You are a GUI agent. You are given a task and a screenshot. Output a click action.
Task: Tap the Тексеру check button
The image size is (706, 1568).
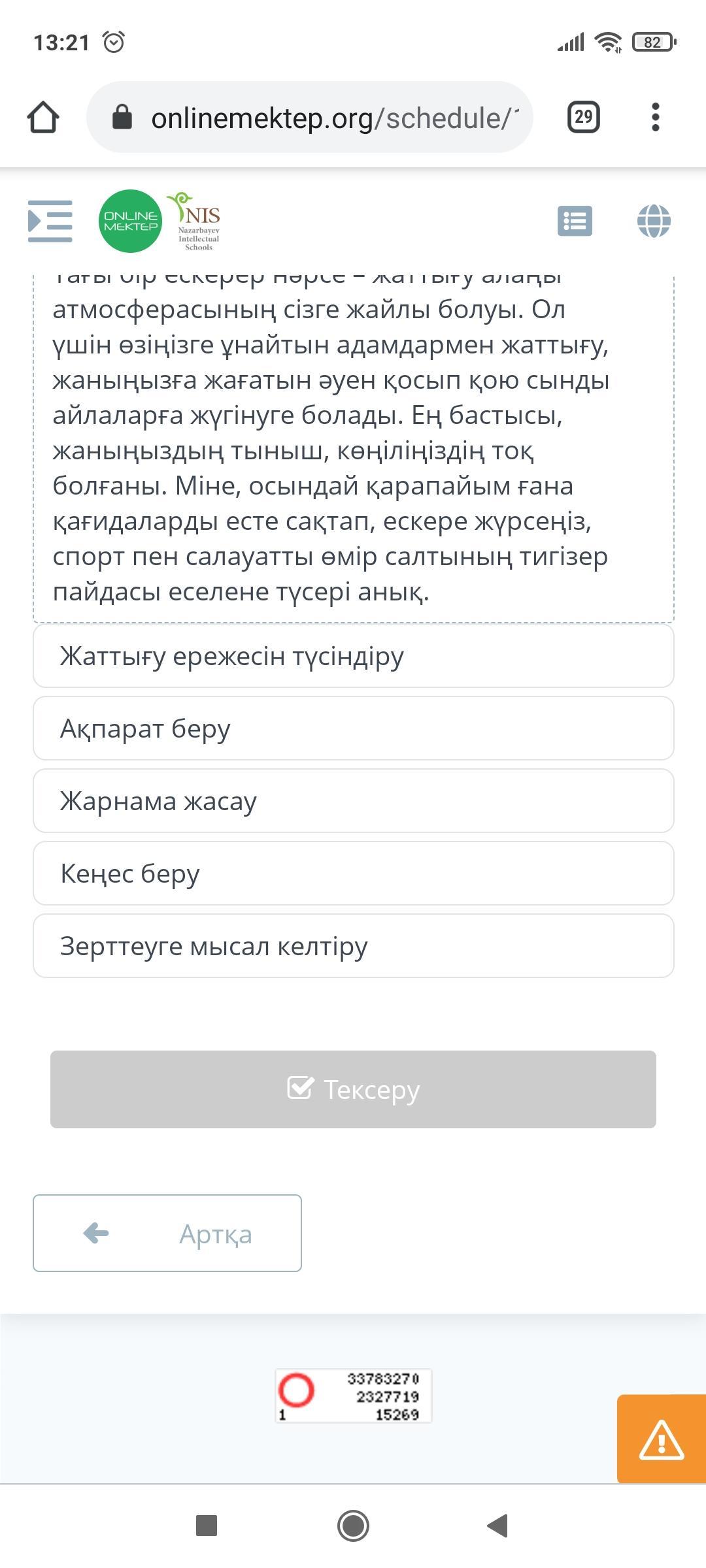click(x=353, y=1089)
